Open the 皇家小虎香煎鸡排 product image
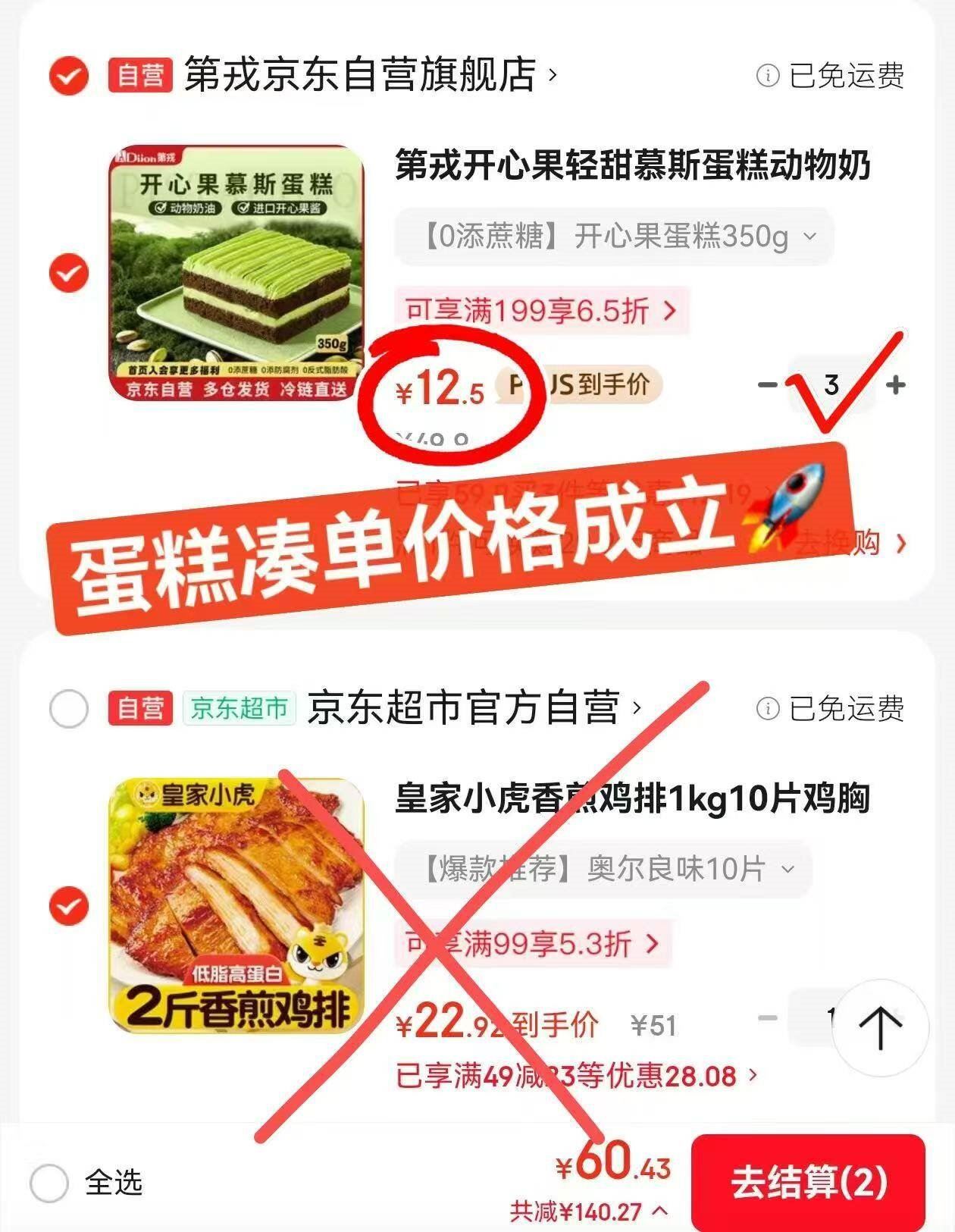Image resolution: width=955 pixels, height=1232 pixels. (237, 906)
